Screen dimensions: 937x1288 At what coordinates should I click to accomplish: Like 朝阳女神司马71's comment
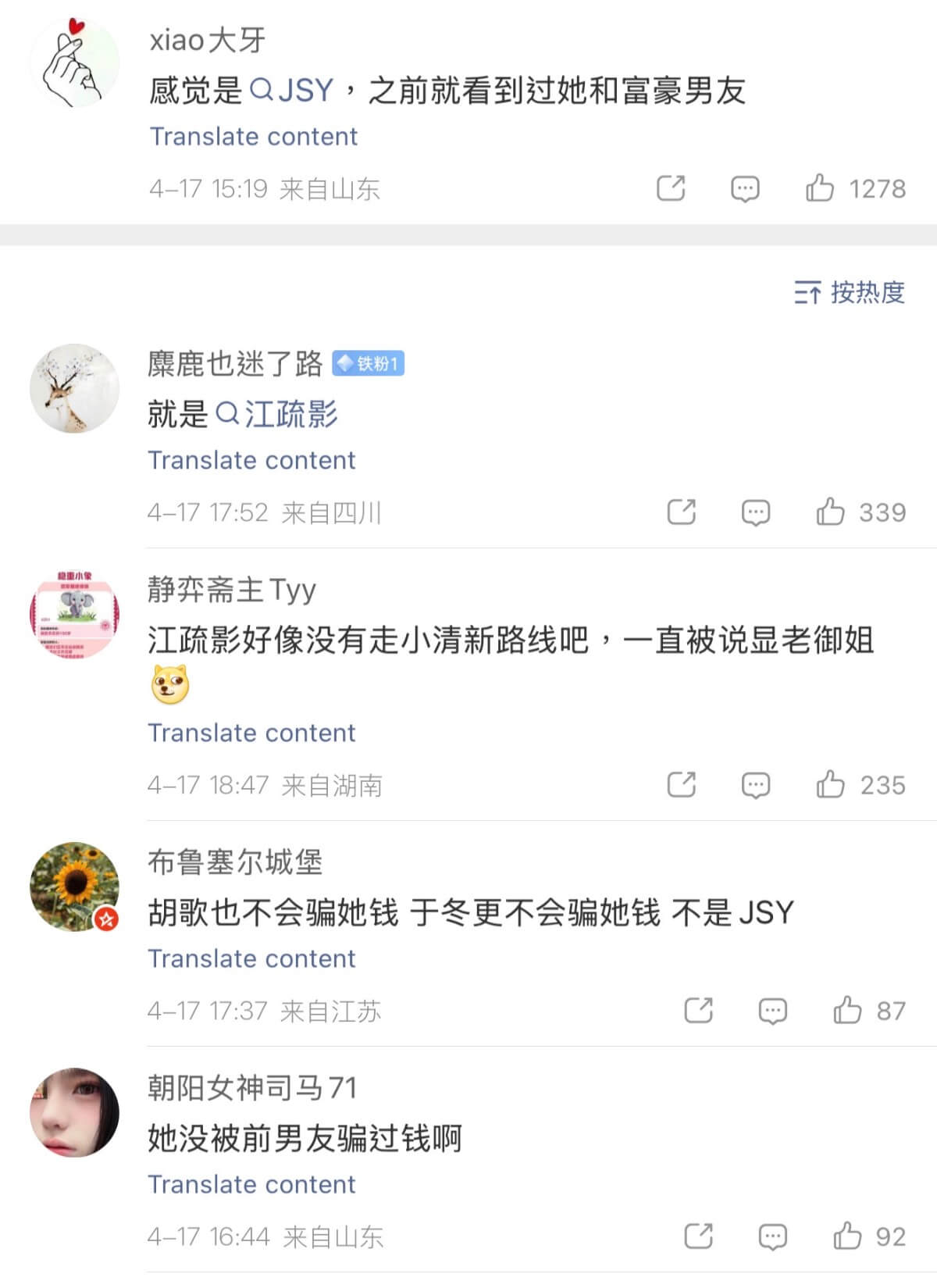click(x=847, y=1236)
